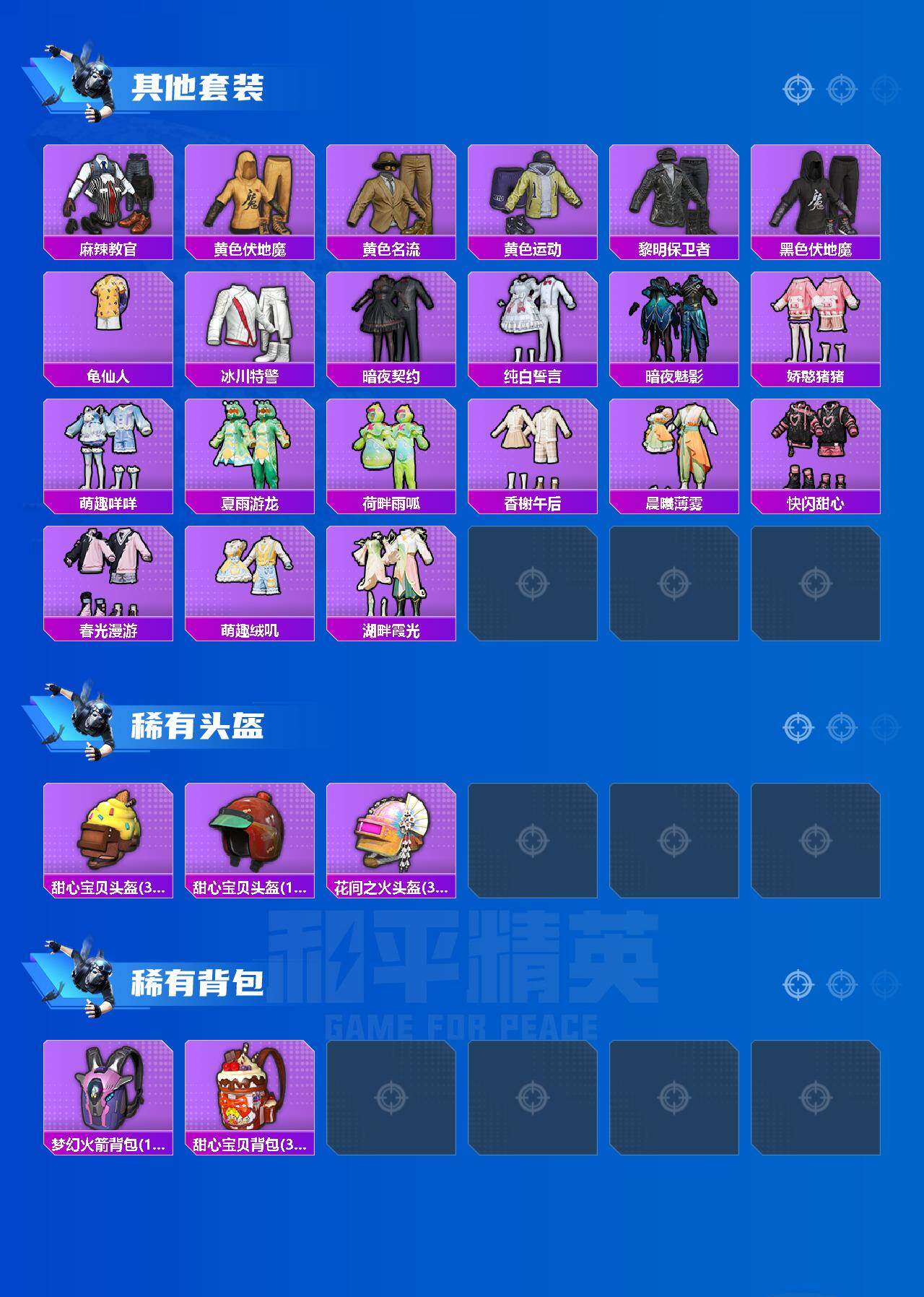
Task: Open the 黄色伏地魔 hoodie set
Action: click(248, 194)
